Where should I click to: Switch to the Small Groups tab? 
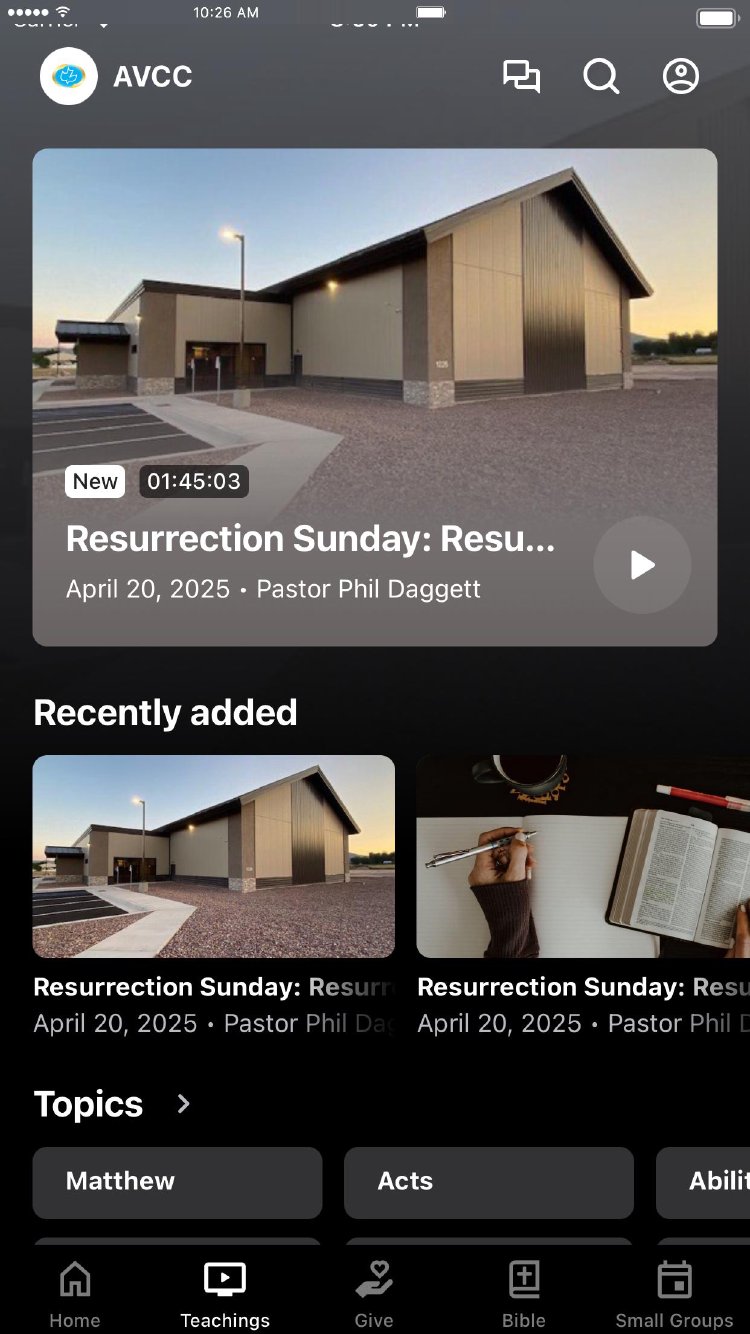click(674, 1294)
